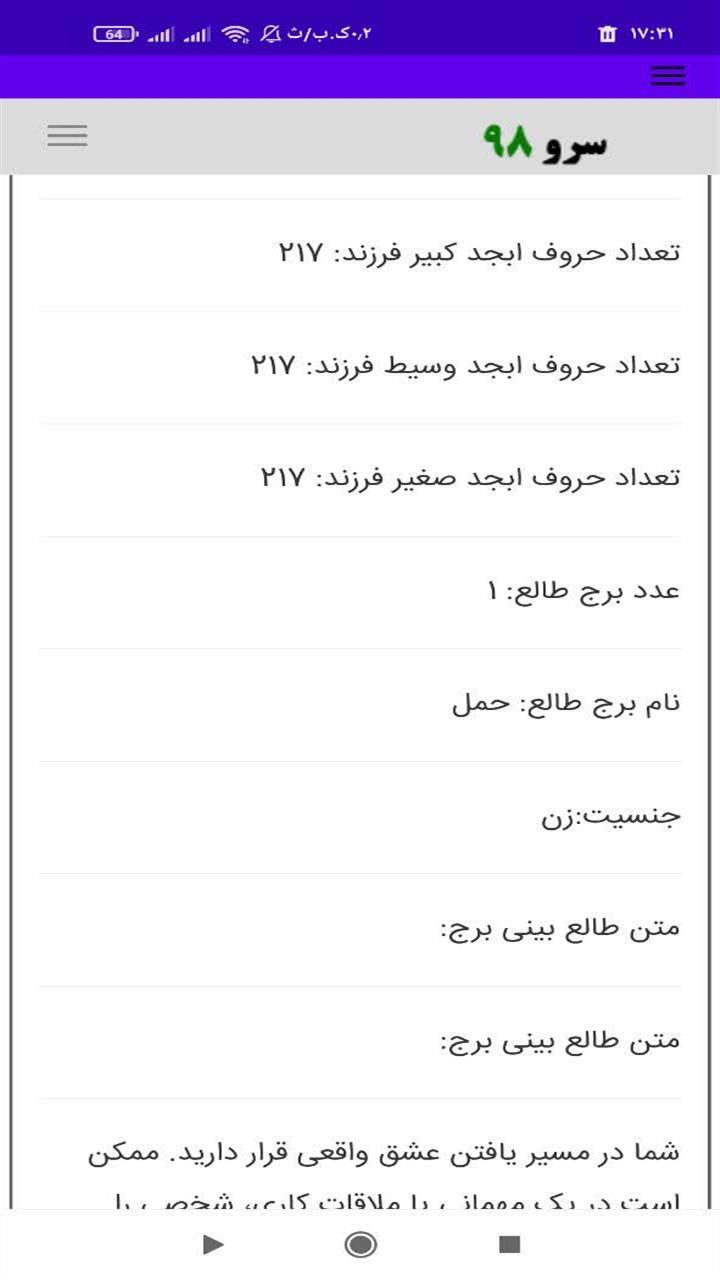The width and height of the screenshot is (720, 1280).
Task: Tap the Recent apps square icon
Action: (512, 1246)
